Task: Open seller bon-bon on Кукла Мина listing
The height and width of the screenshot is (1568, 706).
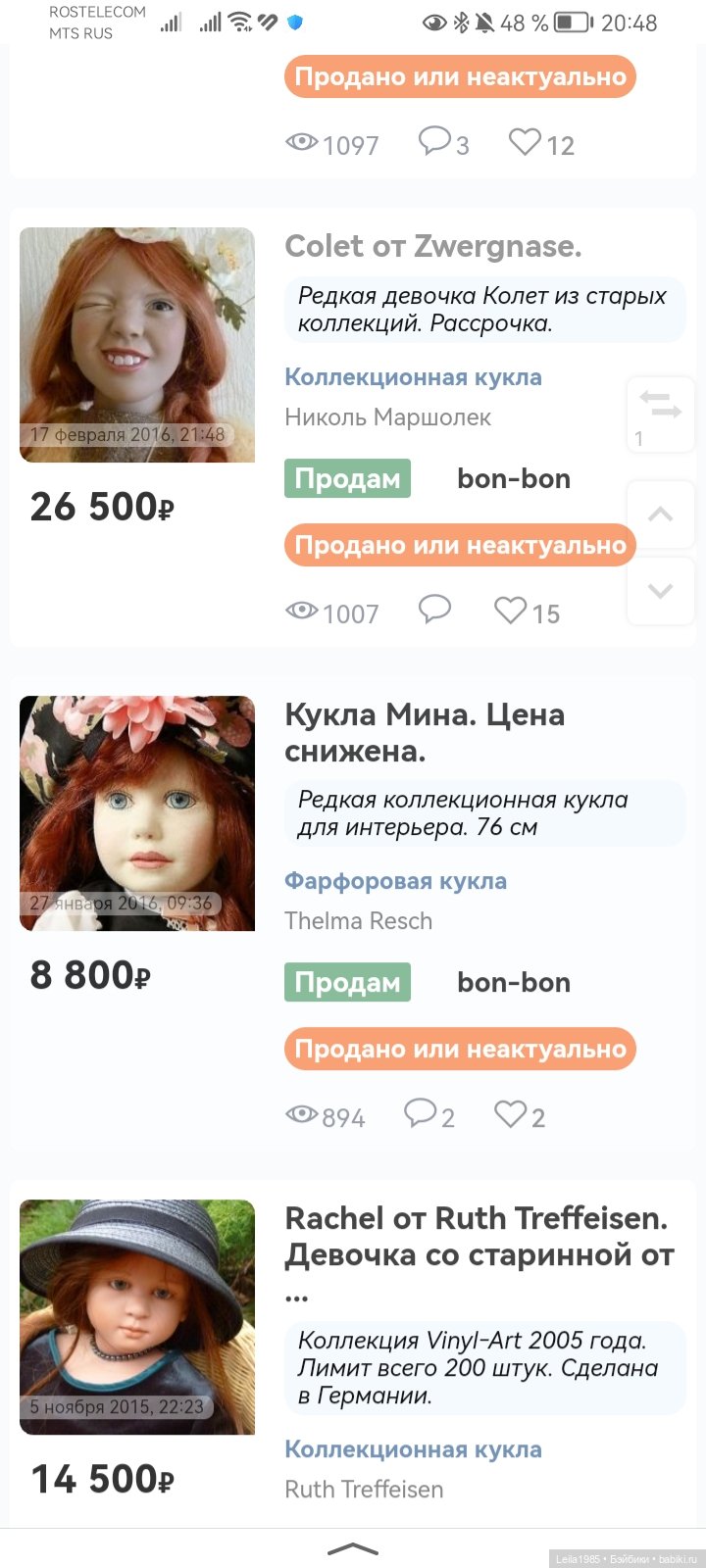Action: pyautogui.click(x=513, y=983)
